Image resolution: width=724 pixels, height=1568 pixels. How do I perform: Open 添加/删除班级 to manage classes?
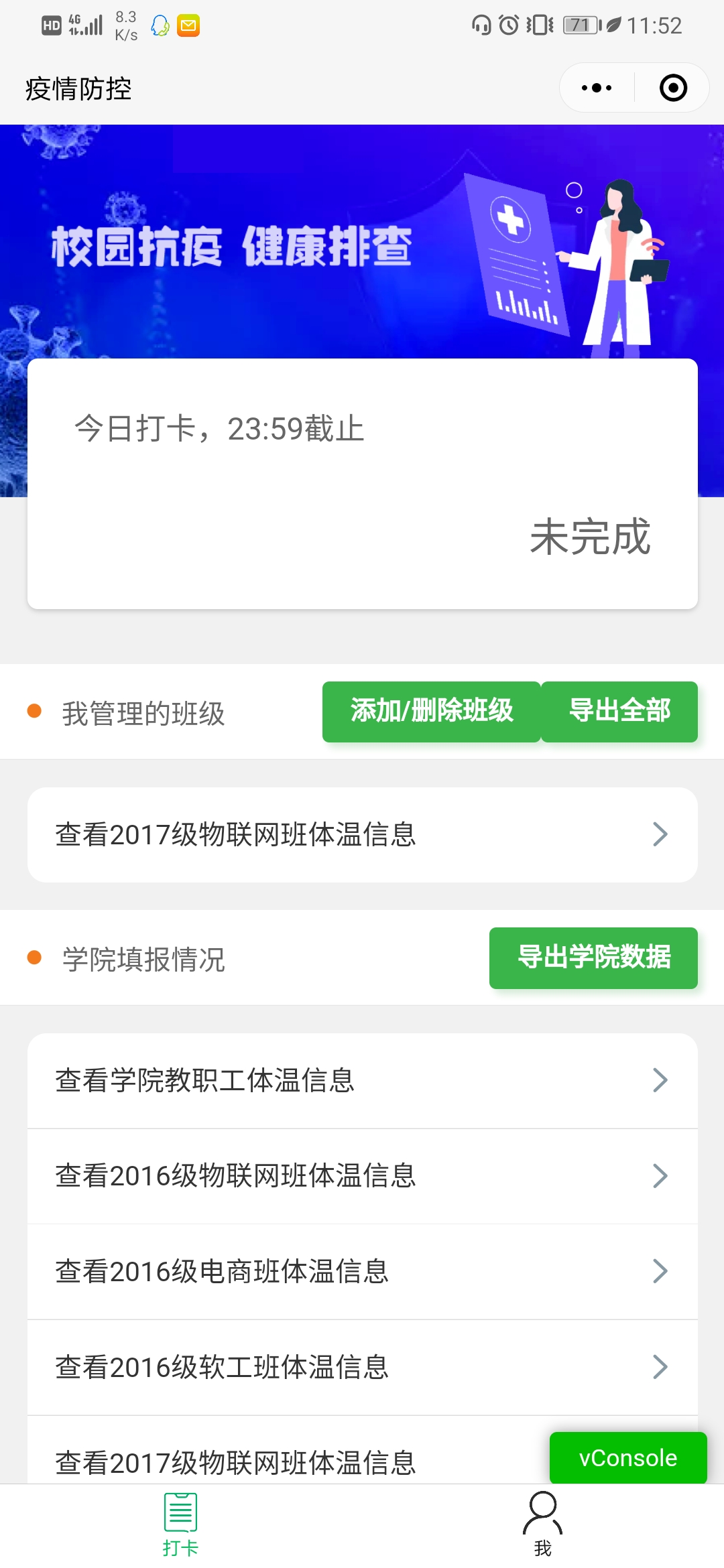click(431, 712)
